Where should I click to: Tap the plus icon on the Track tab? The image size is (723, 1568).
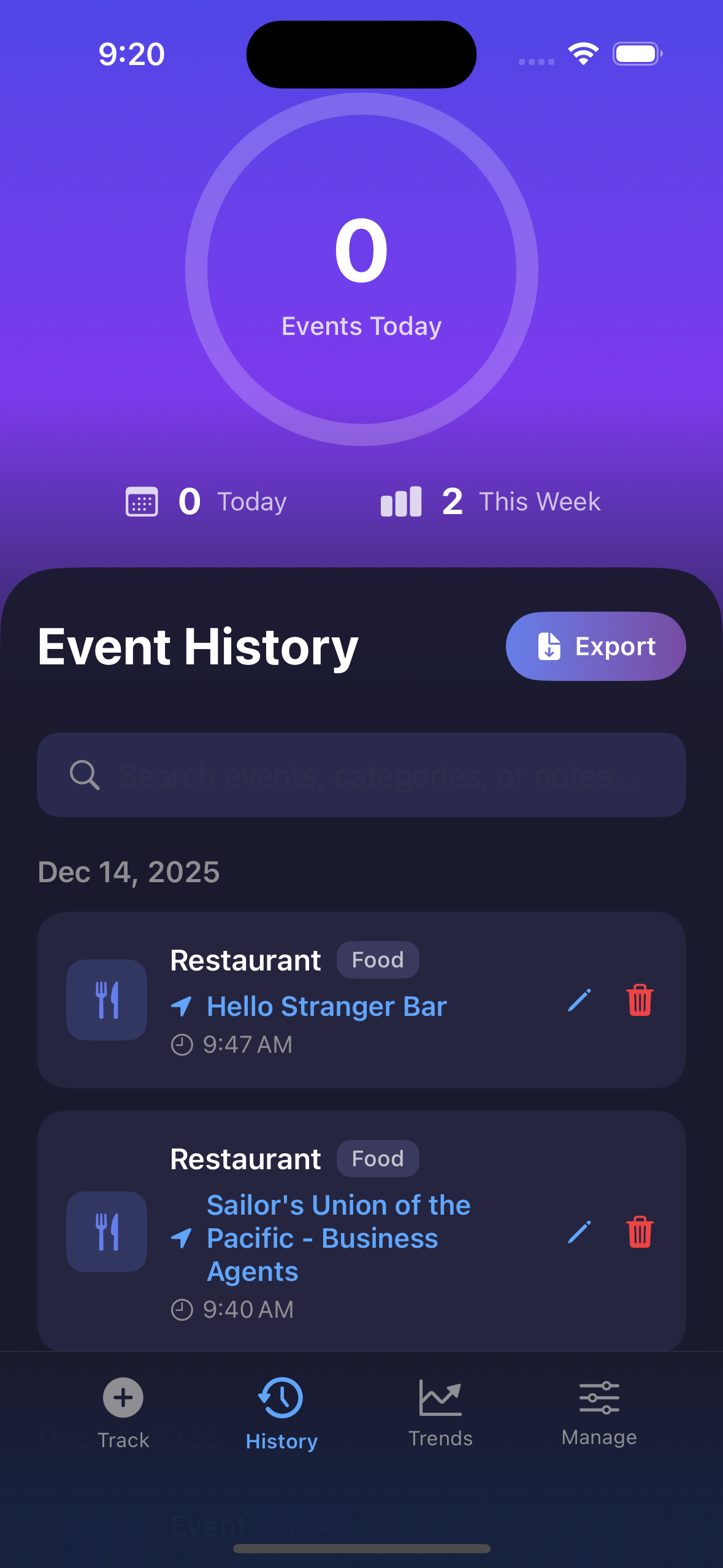tap(122, 1397)
